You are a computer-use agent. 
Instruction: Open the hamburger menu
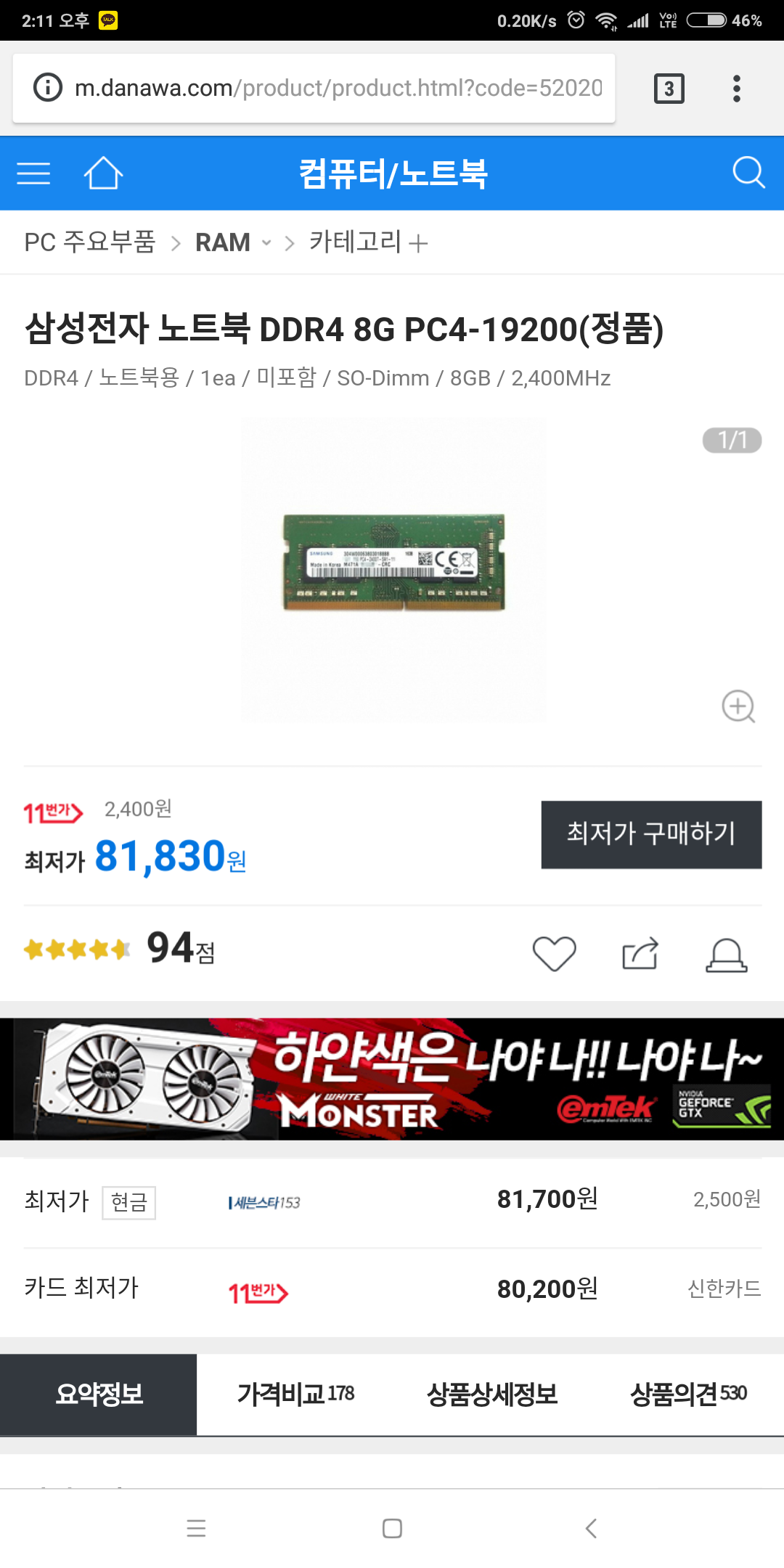(x=33, y=173)
